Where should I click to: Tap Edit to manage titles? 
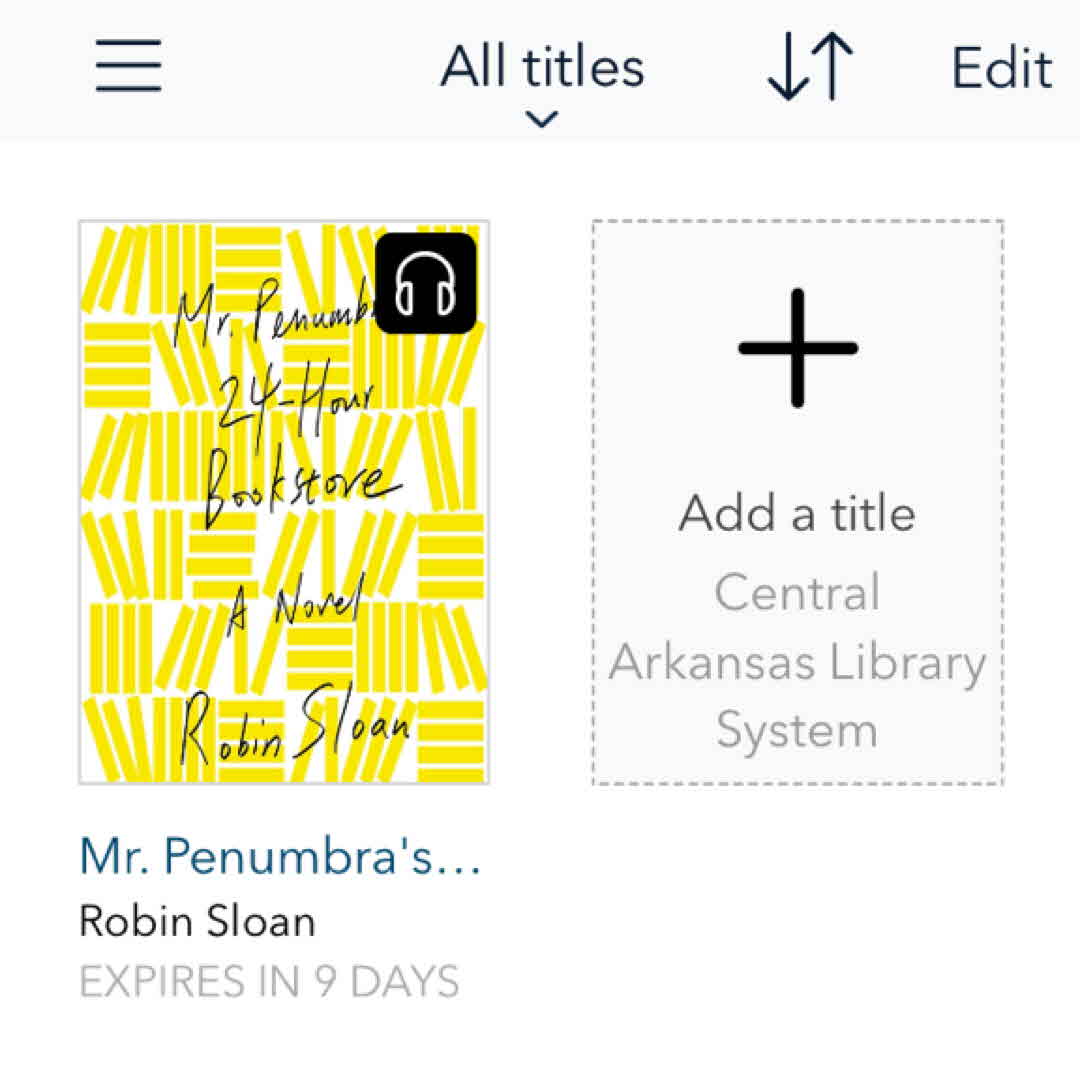[1001, 68]
